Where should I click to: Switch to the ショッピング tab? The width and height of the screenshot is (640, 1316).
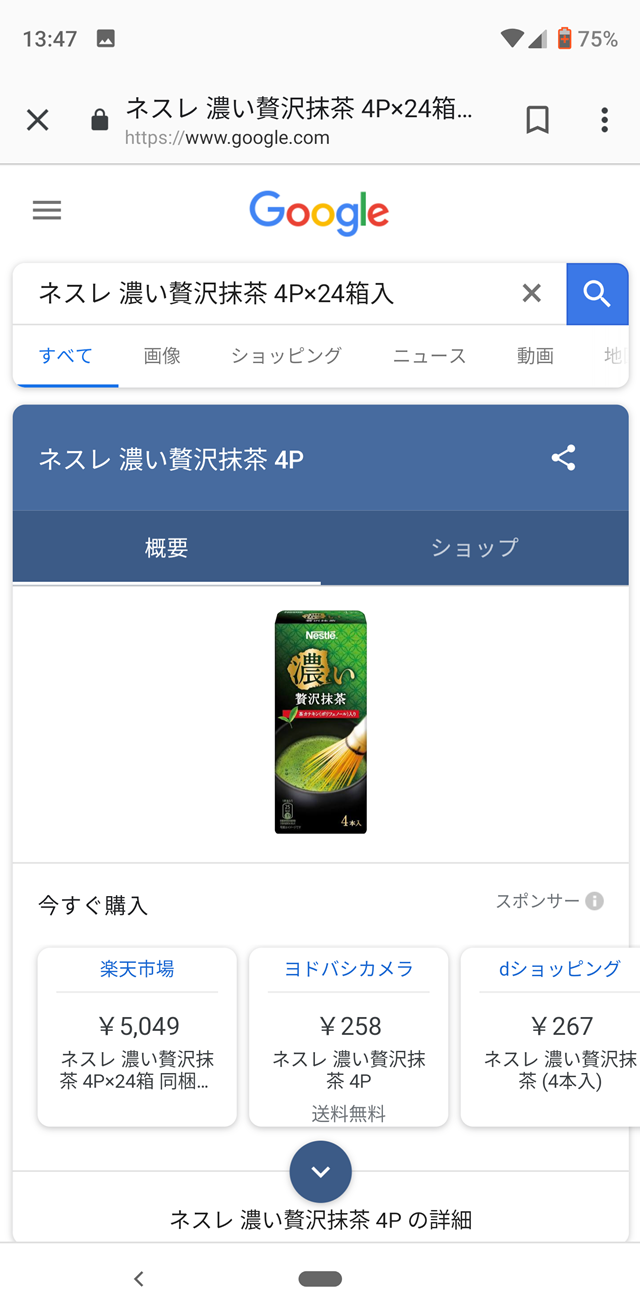(286, 355)
